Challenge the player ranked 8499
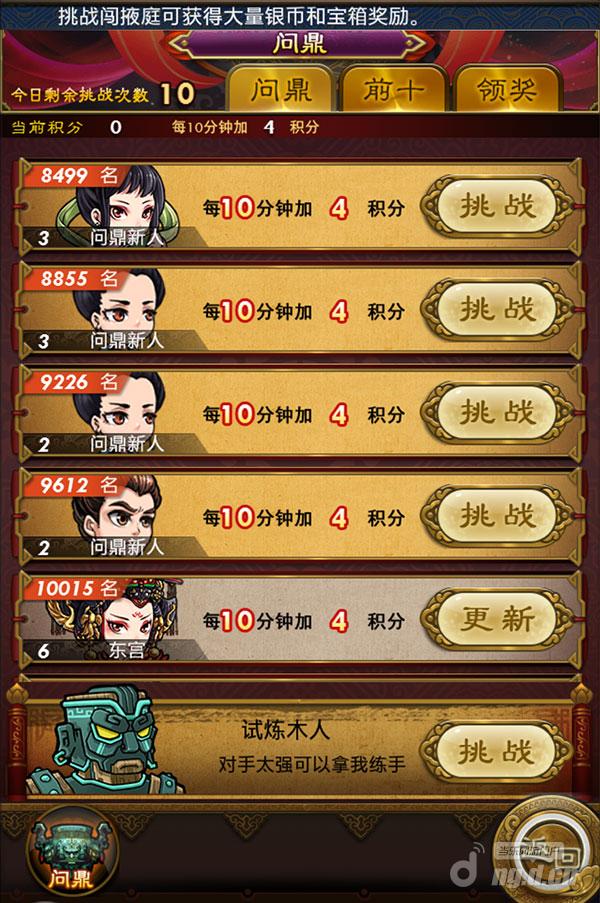The image size is (600, 903). pos(497,205)
